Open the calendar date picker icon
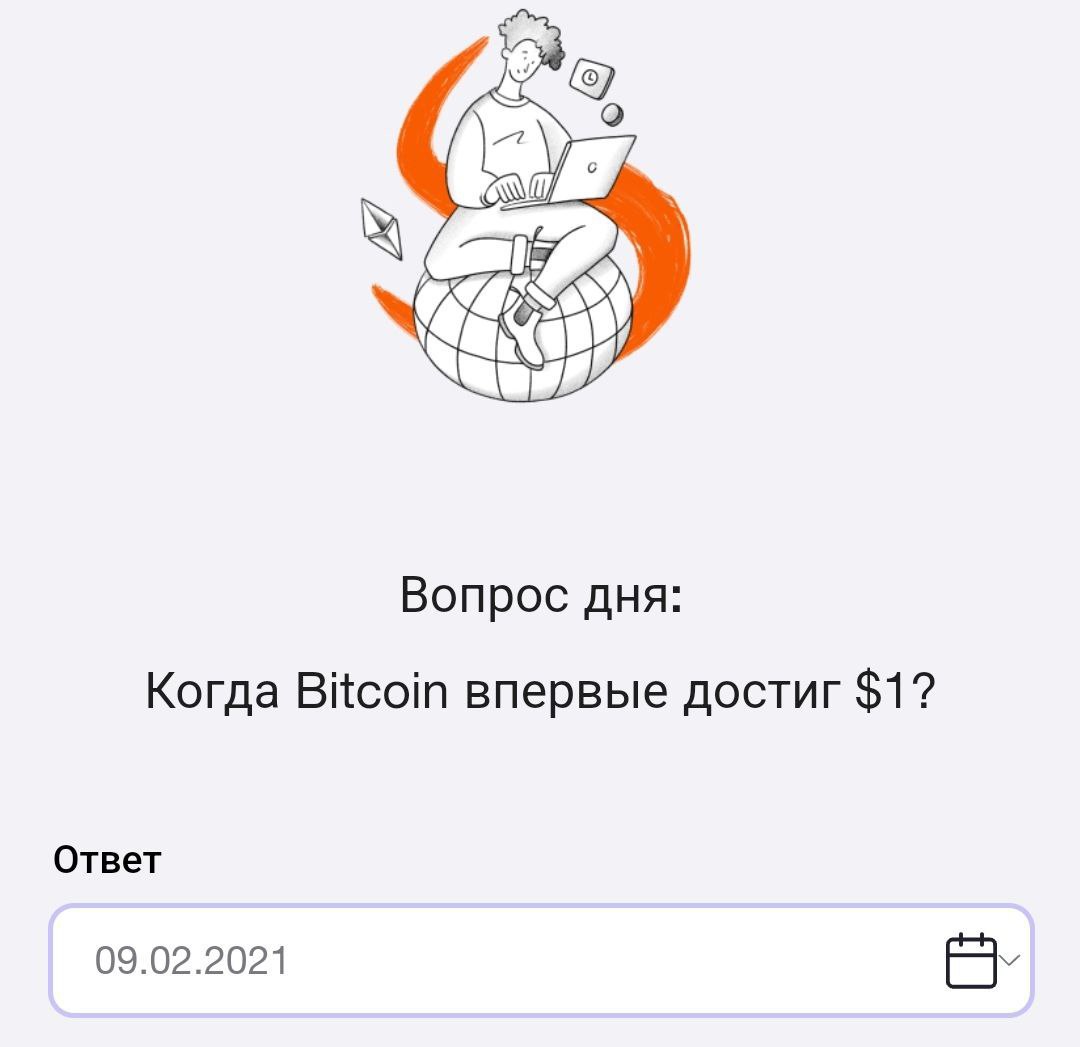Viewport: 1080px width, 1047px height. [x=971, y=960]
